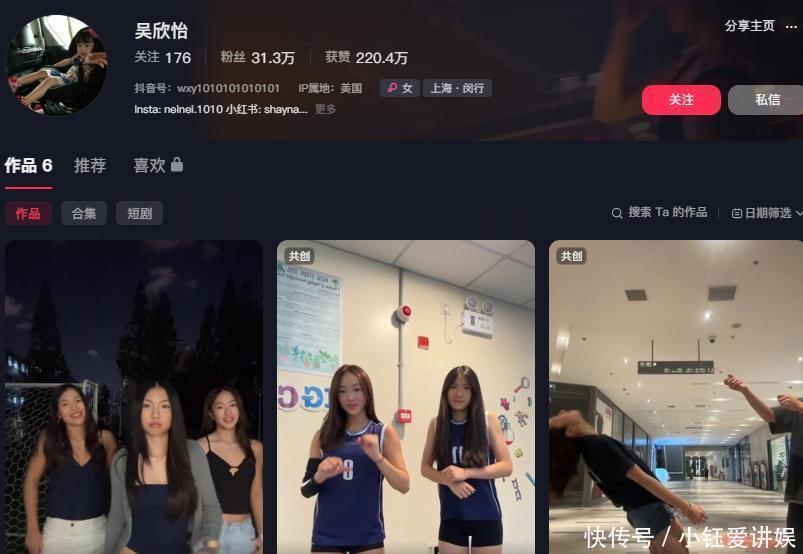The image size is (803, 554).
Task: Send a private message via 私信
Action: point(766,100)
